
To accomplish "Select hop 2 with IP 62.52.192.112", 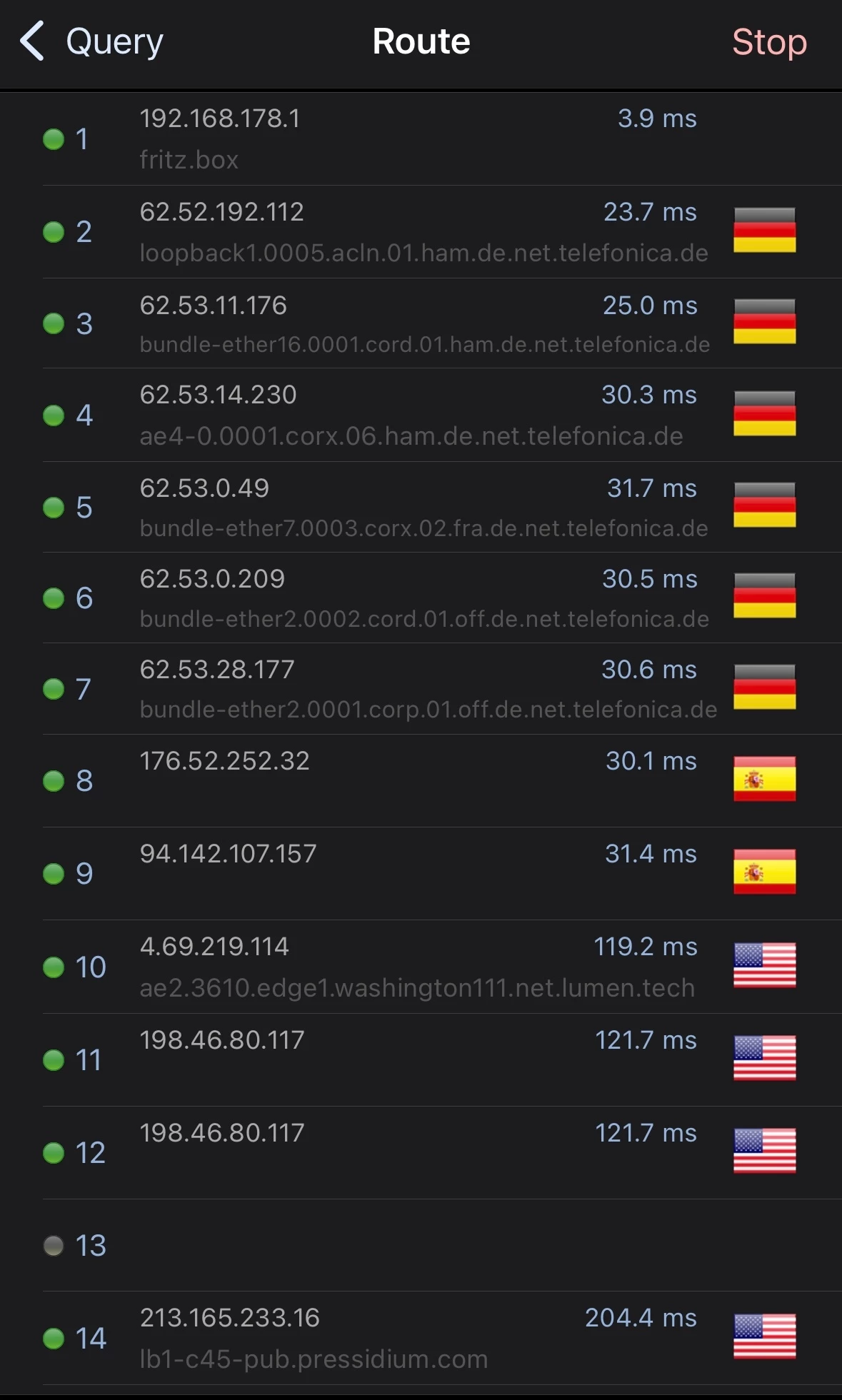I will click(421, 231).
